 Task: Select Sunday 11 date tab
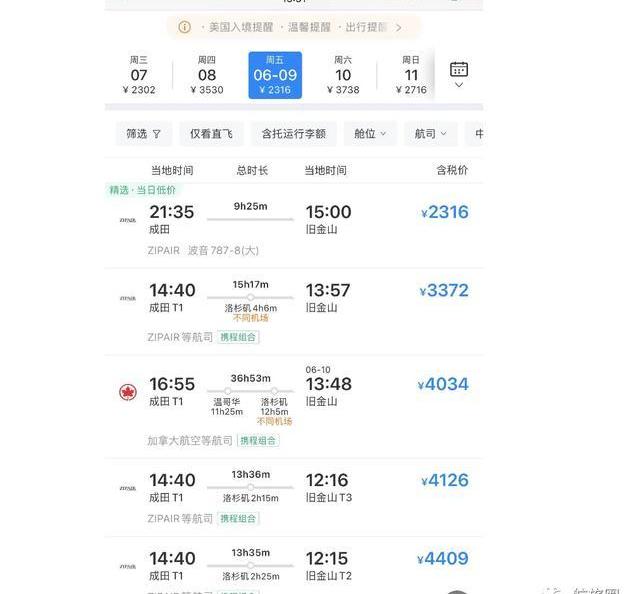click(x=410, y=75)
